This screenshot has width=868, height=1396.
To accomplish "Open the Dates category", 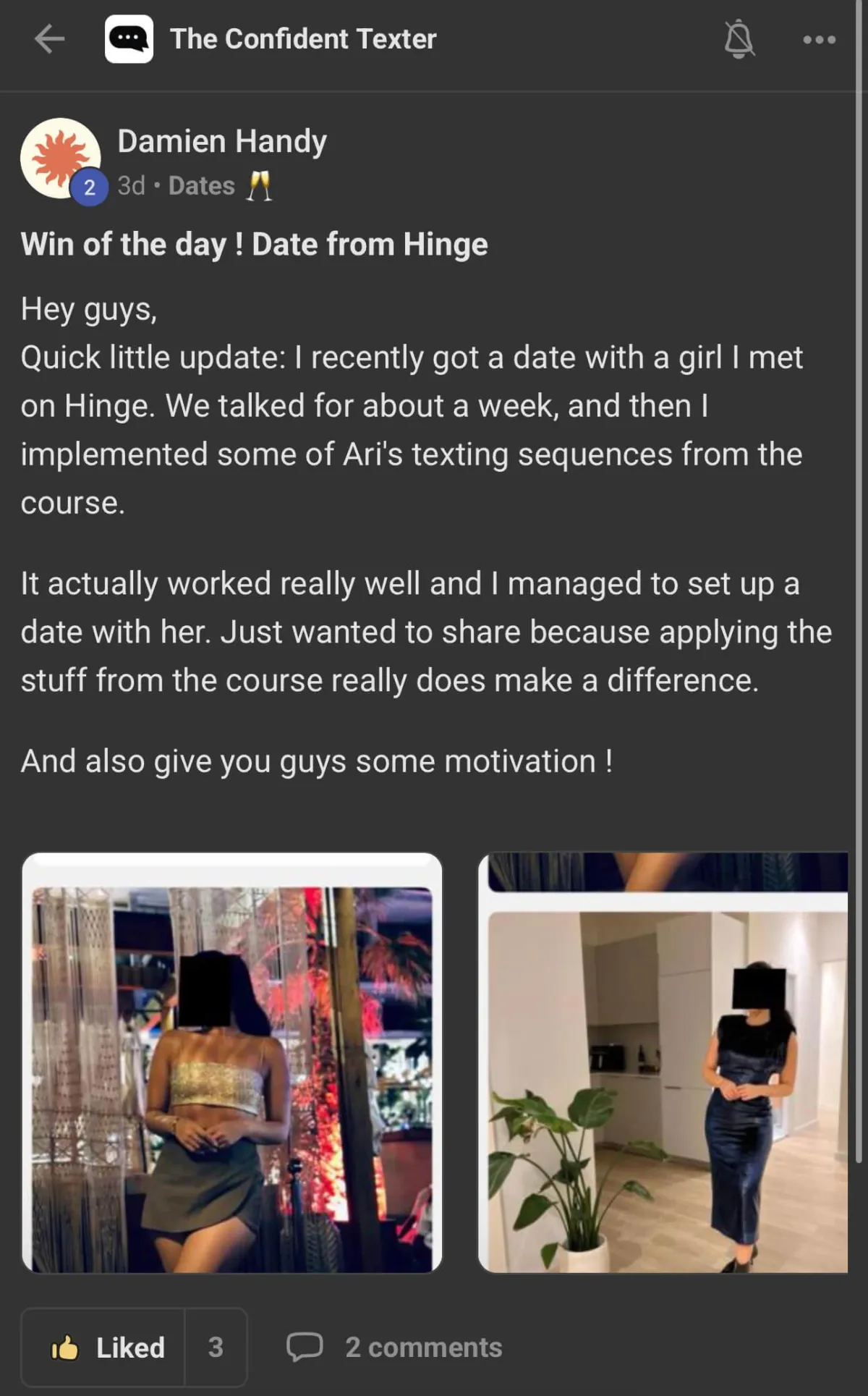I will 202,186.
